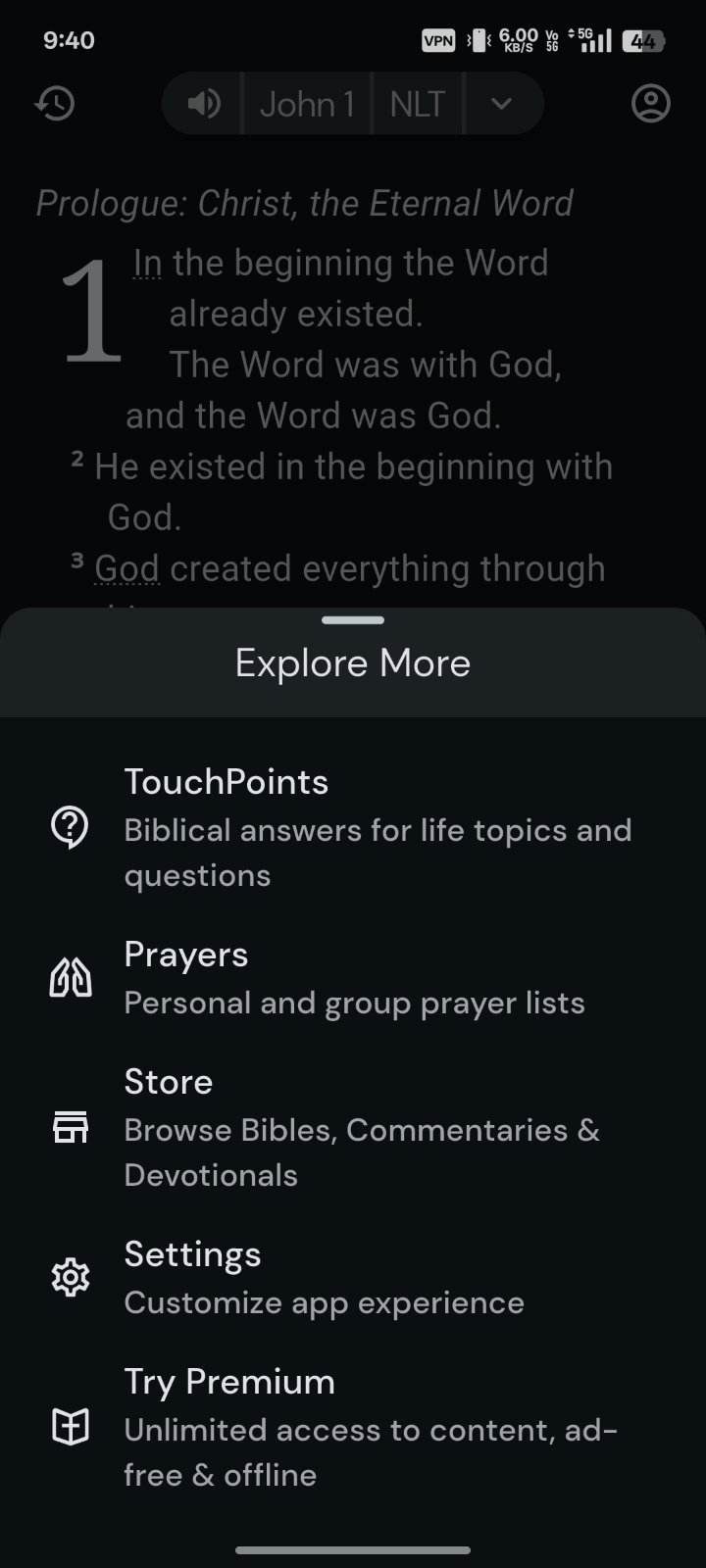Tap the Explore More sheet handle

coord(353,620)
